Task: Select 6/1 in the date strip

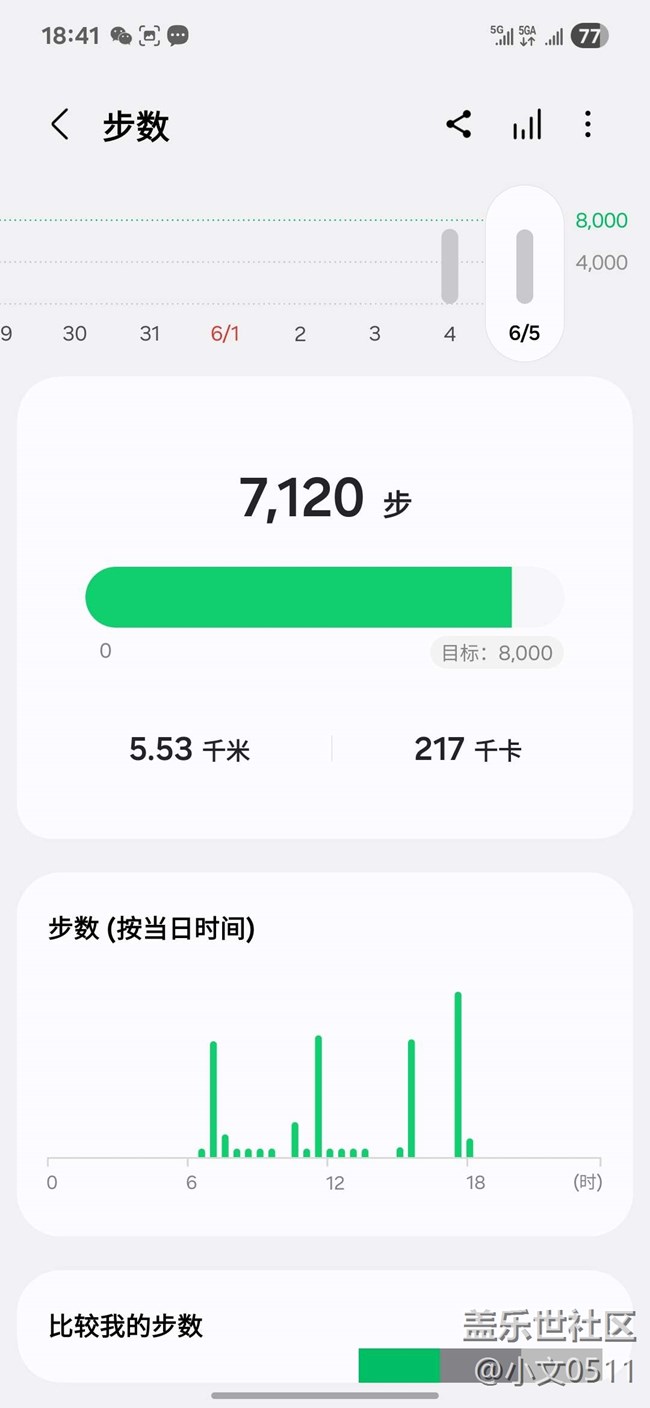Action: pos(225,334)
